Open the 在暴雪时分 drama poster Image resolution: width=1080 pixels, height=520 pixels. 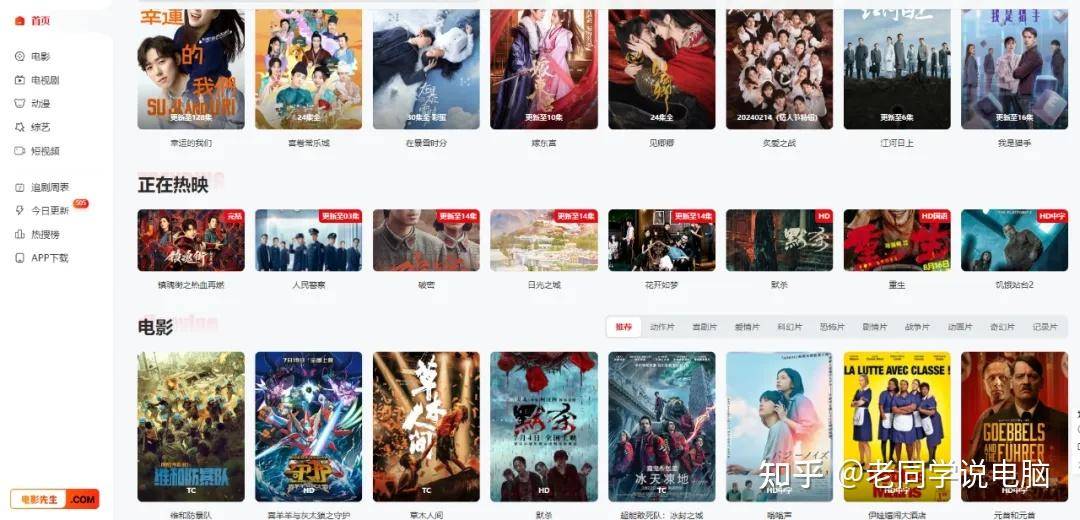coord(426,69)
